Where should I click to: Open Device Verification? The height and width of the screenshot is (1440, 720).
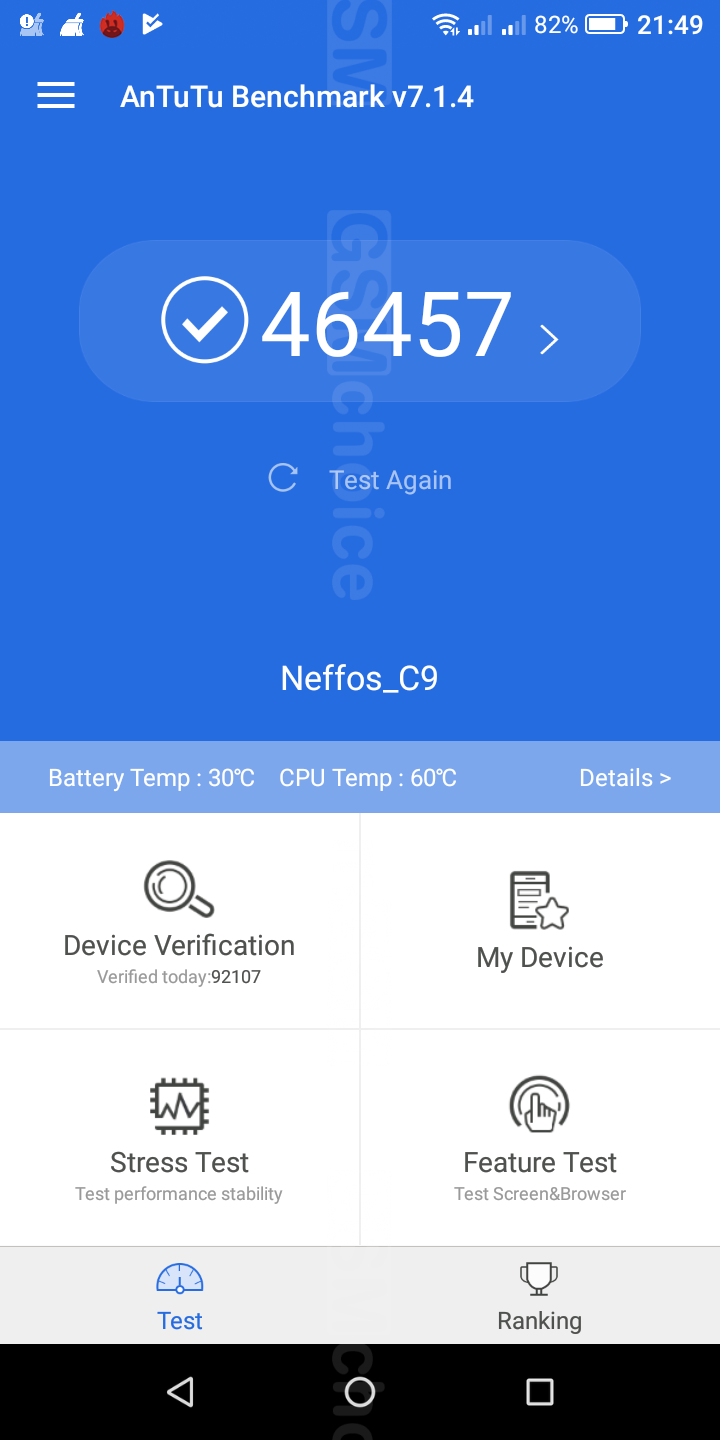coord(180,922)
